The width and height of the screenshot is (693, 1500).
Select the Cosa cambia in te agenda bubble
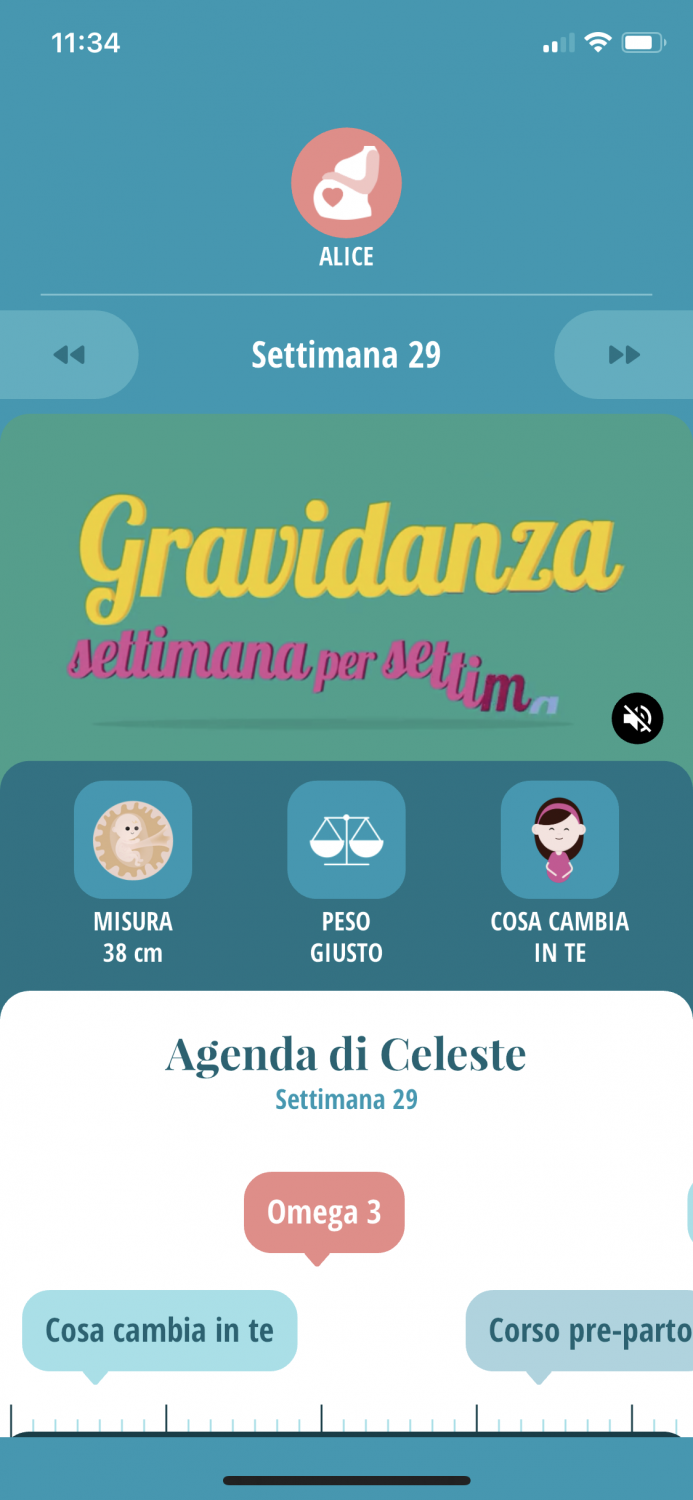tap(159, 1330)
